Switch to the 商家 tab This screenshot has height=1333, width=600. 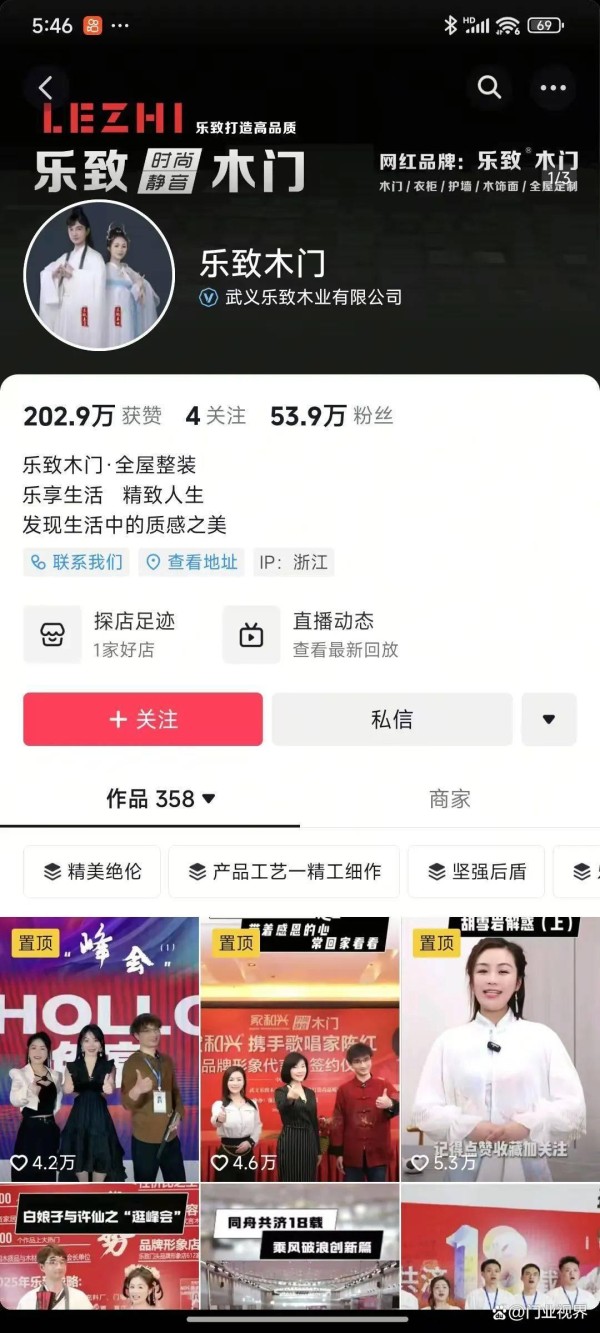point(449,799)
